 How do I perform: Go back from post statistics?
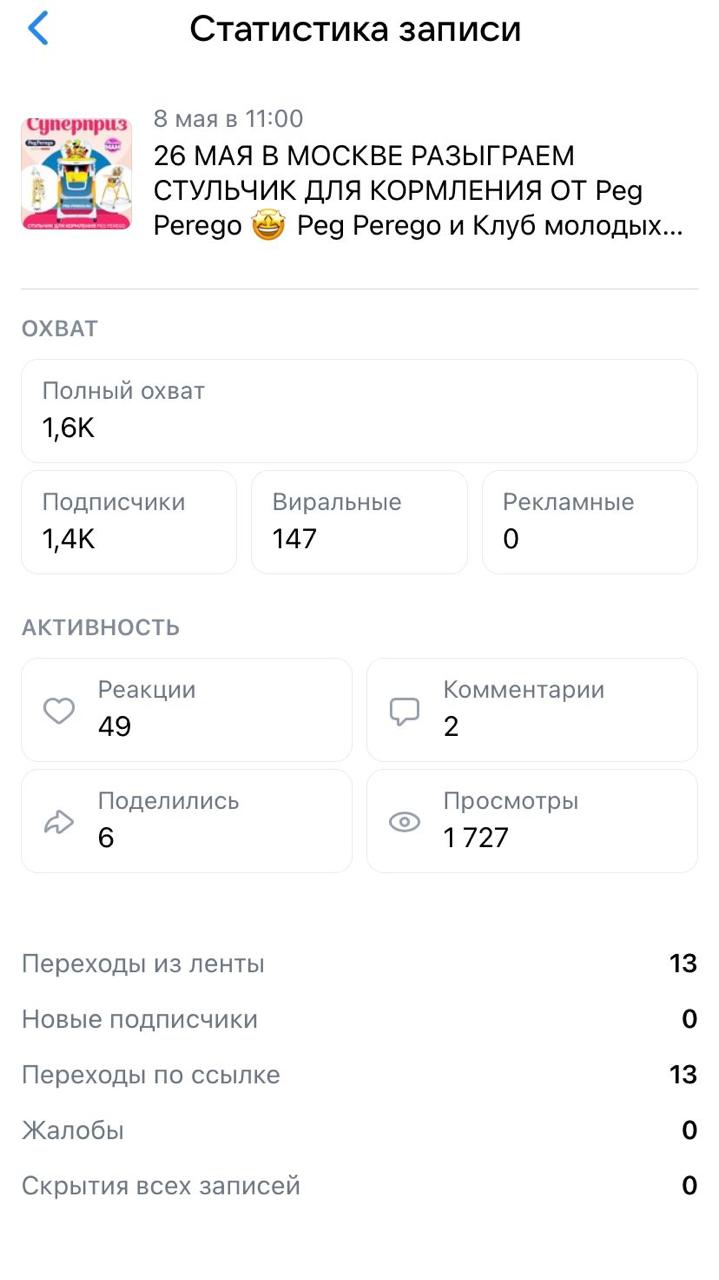click(x=38, y=29)
